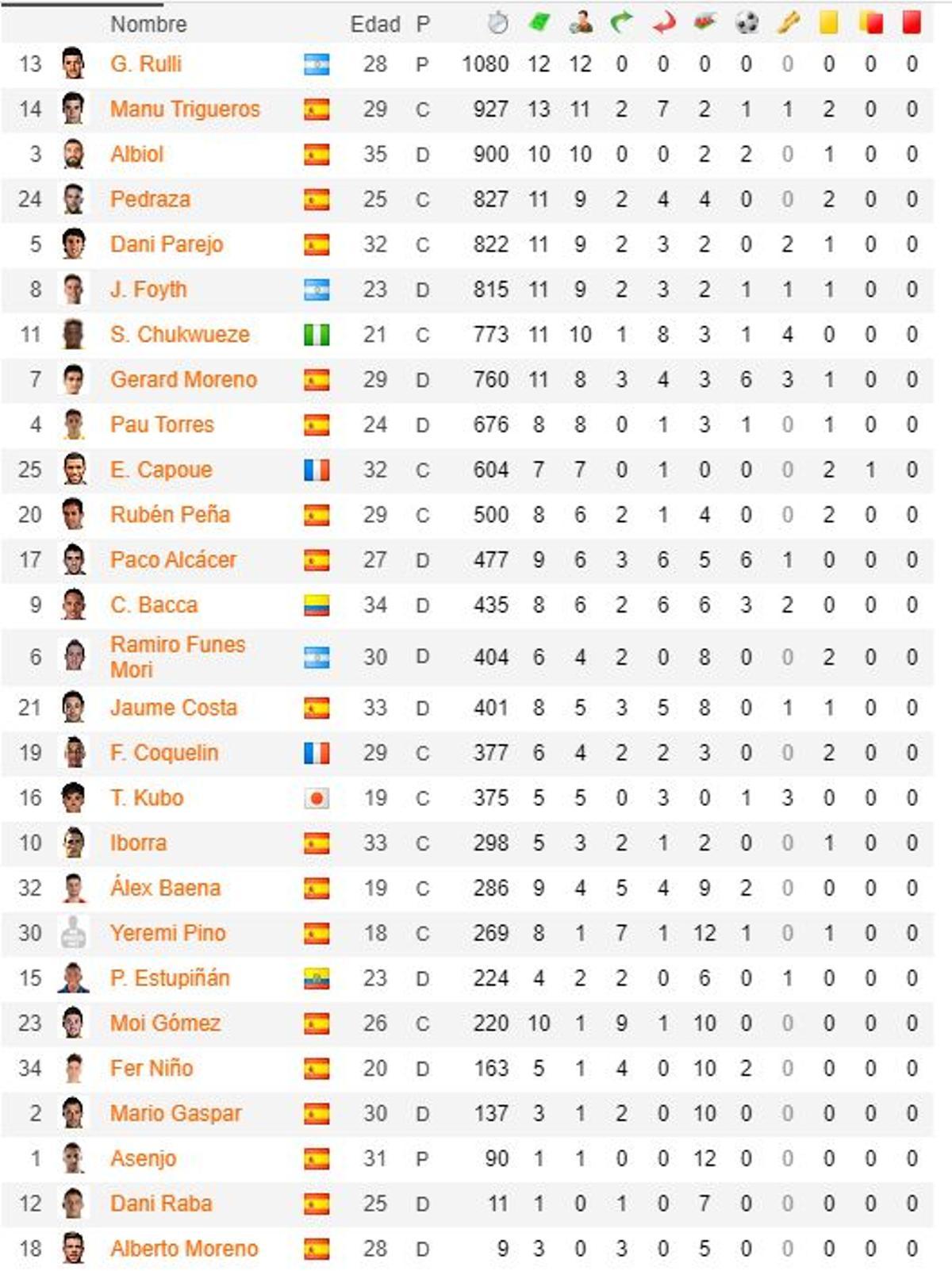Open Gerard Moreno's player page
Image resolution: width=952 pixels, height=1271 pixels.
183,379
